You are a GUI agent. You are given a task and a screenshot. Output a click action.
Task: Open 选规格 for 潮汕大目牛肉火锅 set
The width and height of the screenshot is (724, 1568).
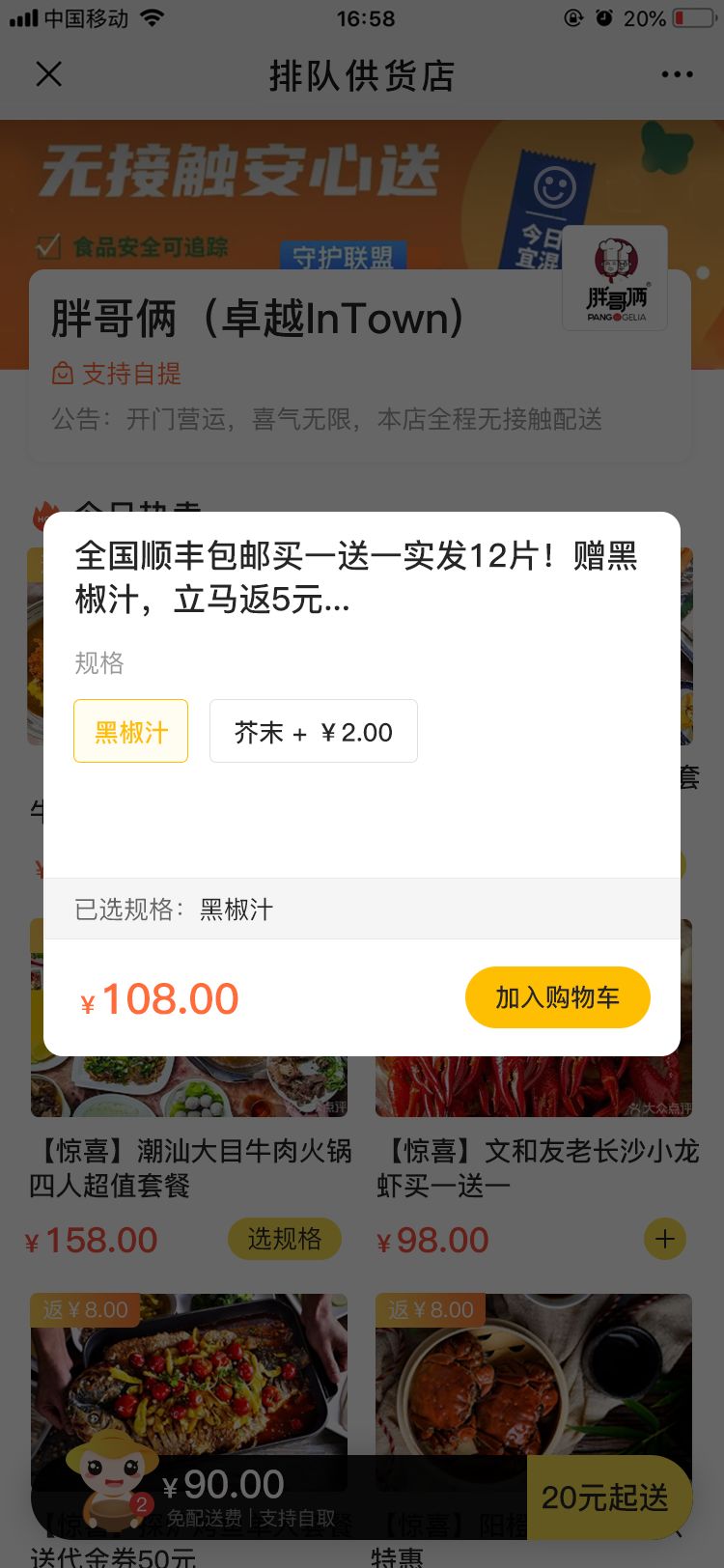(284, 1239)
